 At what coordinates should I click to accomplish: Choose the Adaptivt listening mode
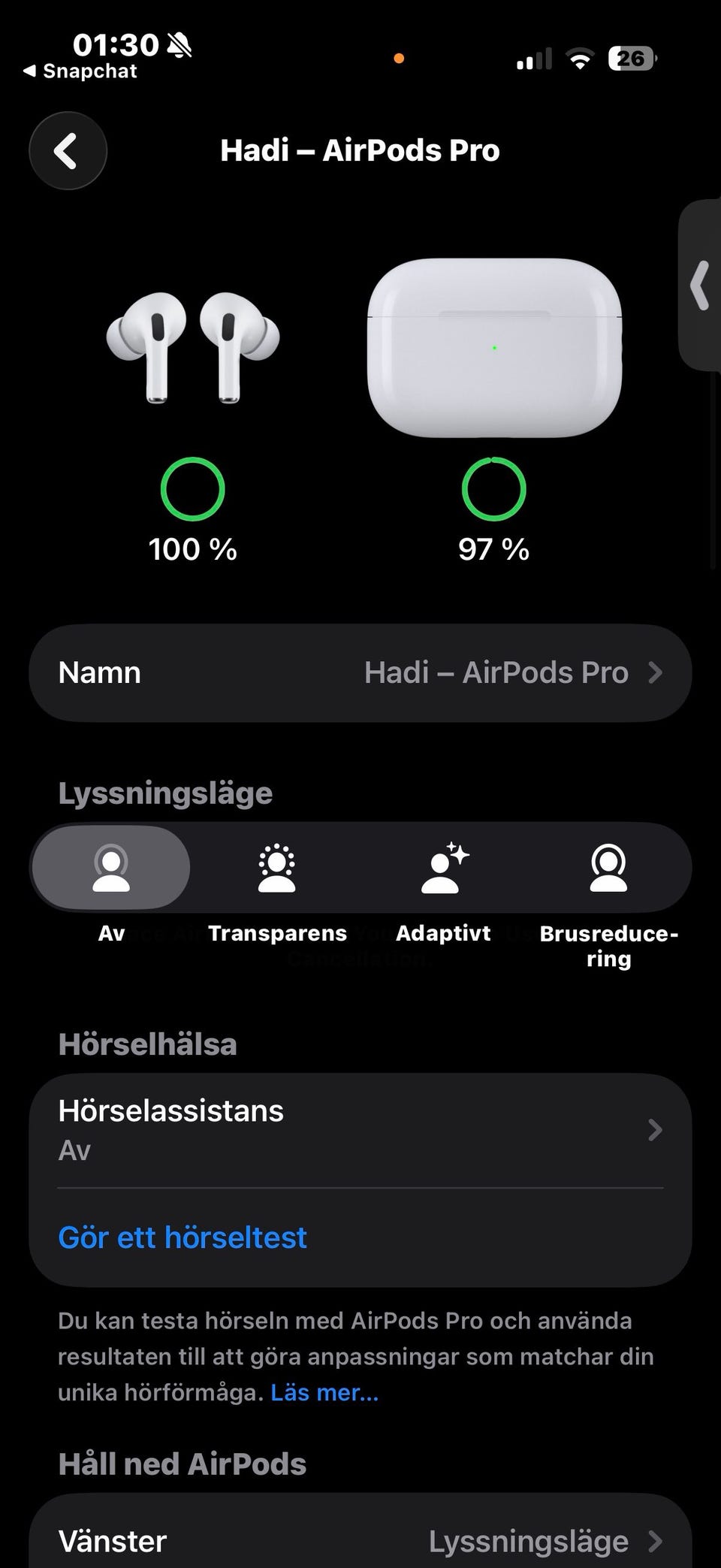(443, 869)
